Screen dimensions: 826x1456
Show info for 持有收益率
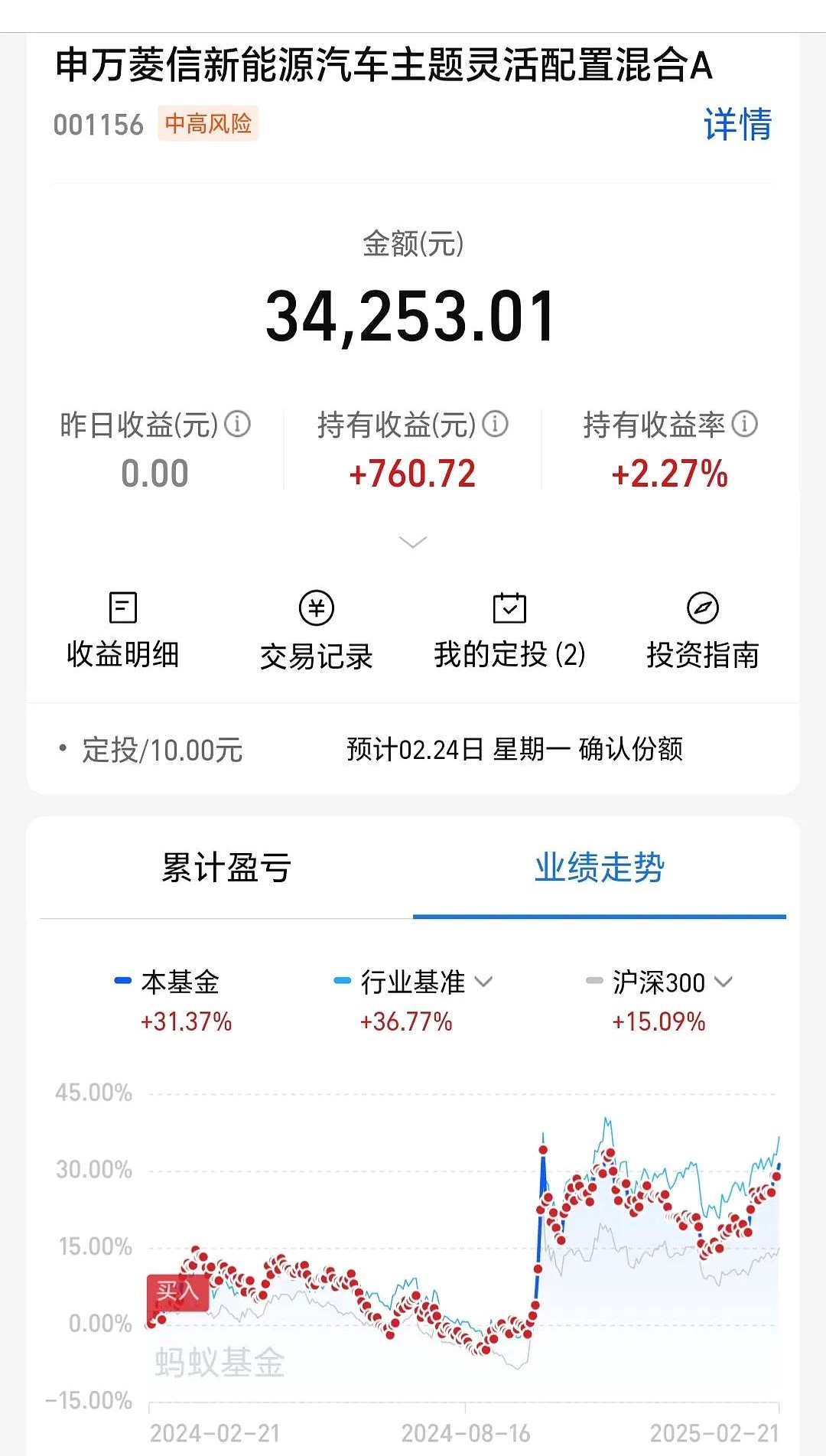click(x=744, y=424)
